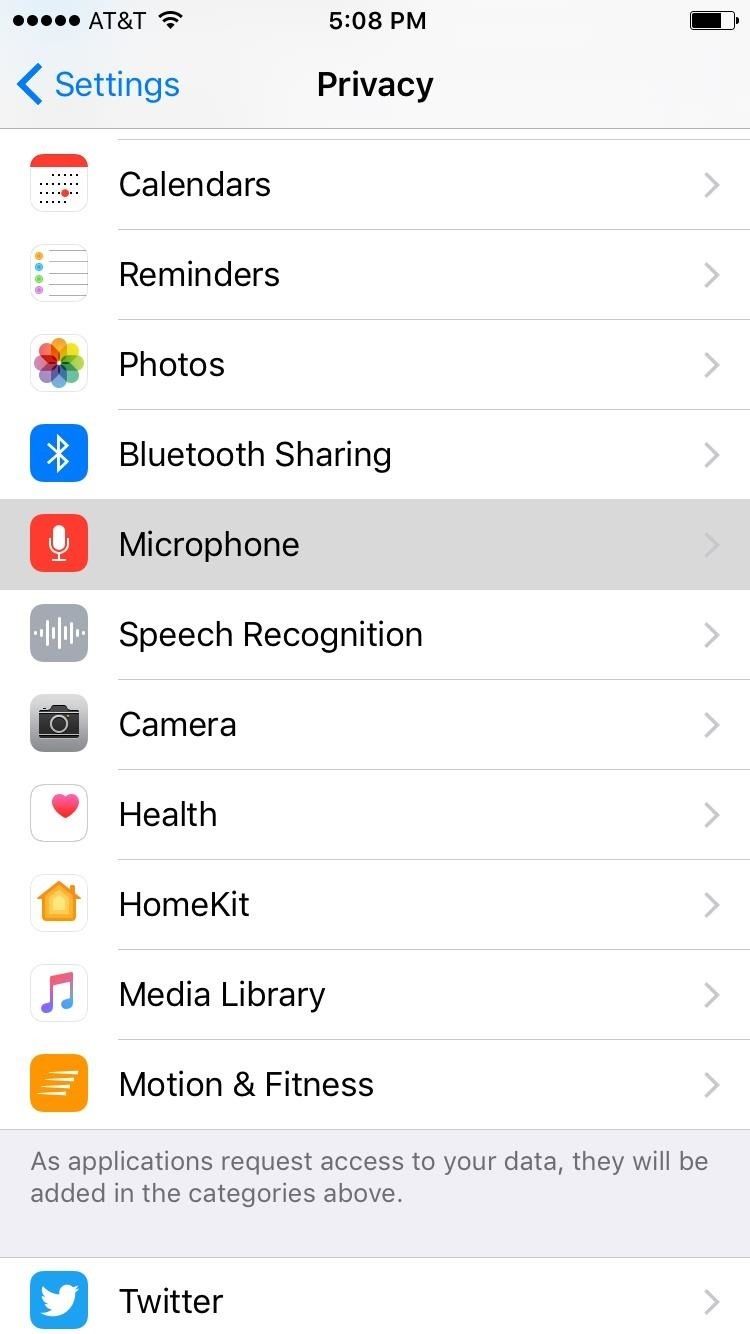Image resolution: width=750 pixels, height=1334 pixels.
Task: Tap the Calendars app icon
Action: tap(58, 183)
